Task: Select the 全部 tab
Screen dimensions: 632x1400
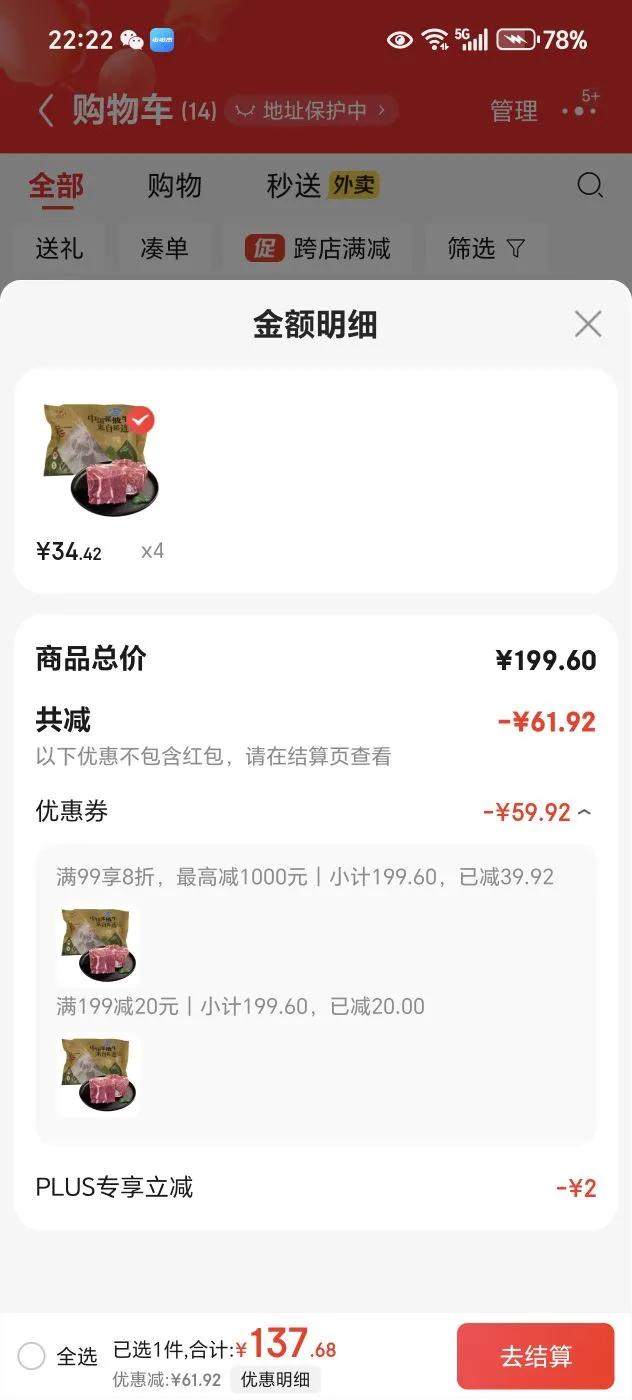Action: pos(56,186)
